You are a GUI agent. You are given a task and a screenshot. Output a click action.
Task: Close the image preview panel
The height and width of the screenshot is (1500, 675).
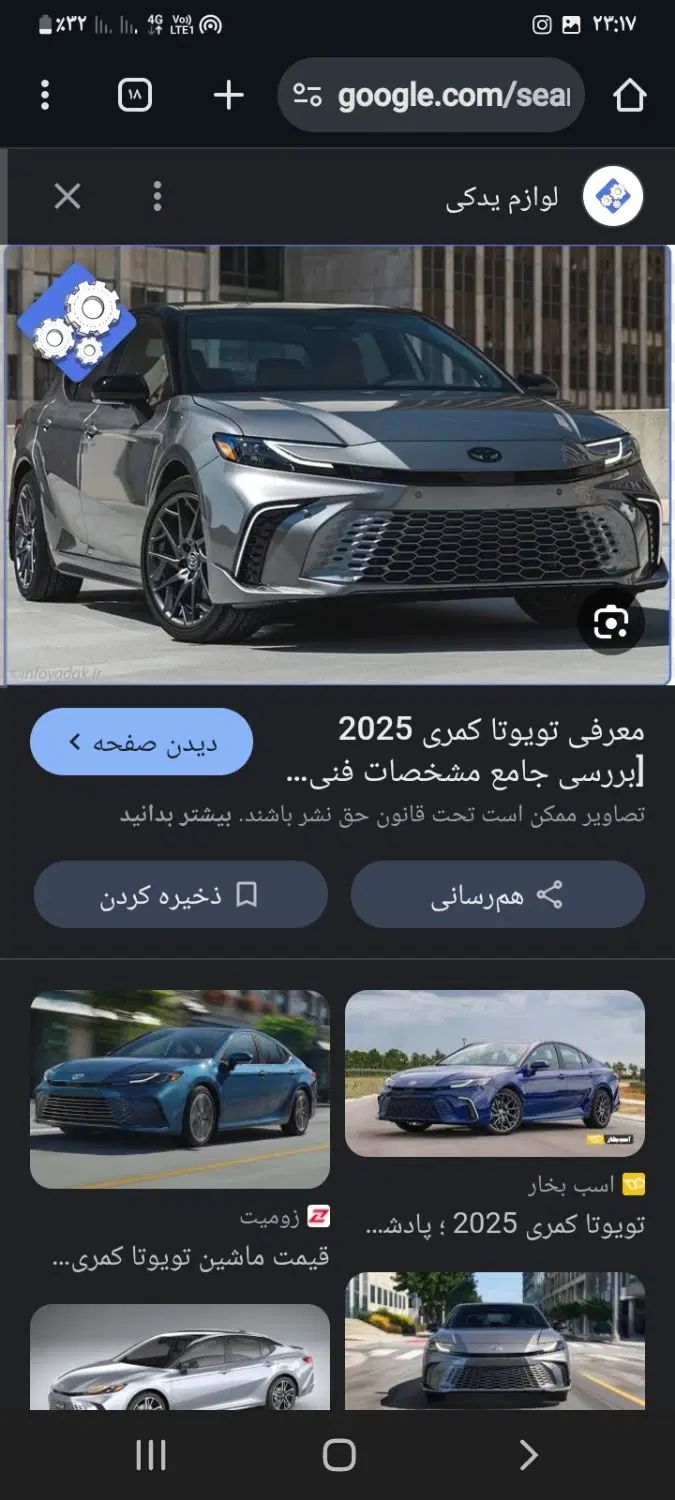(67, 196)
